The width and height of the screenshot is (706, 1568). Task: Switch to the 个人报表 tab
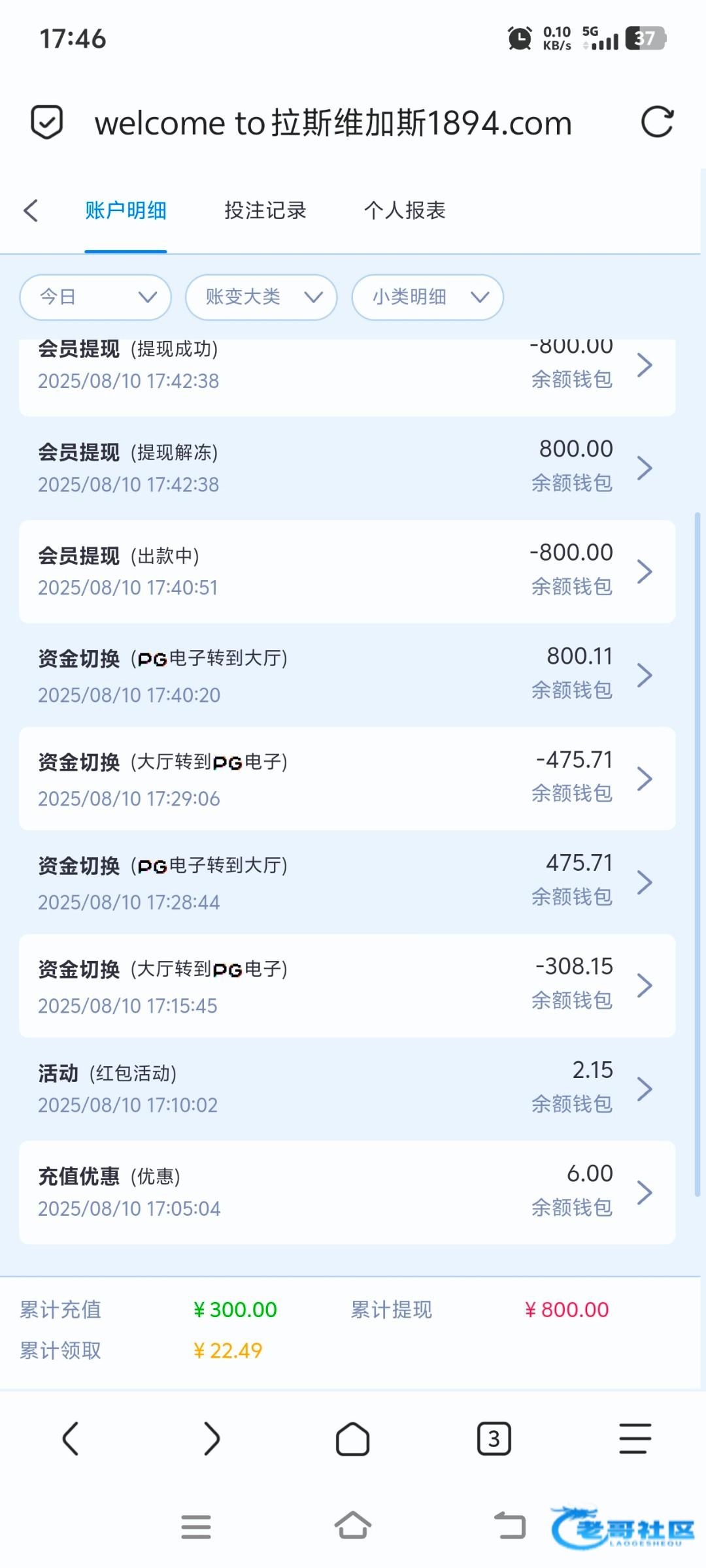tap(405, 210)
